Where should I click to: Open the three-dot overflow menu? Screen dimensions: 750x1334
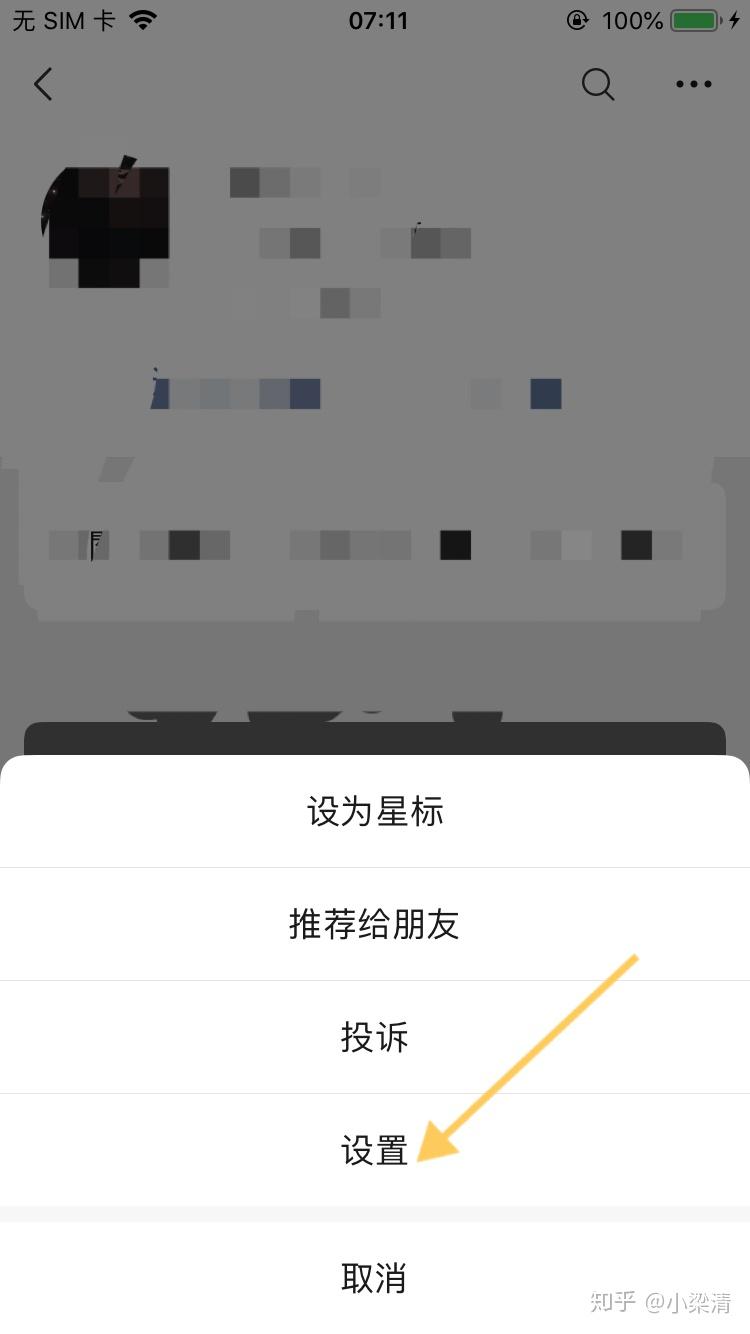(693, 84)
